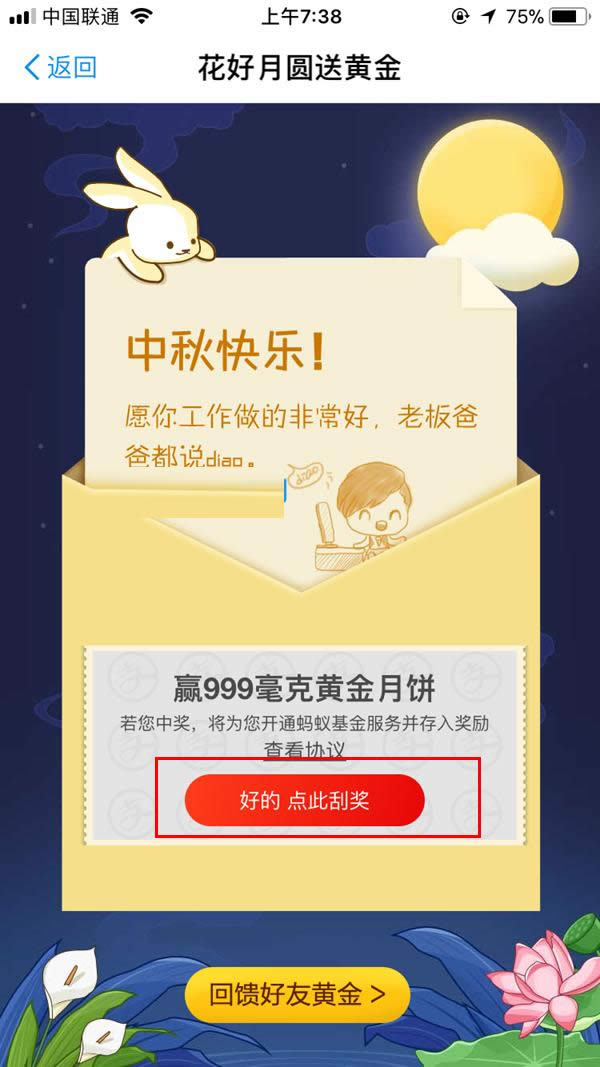Open 回馈好友黄金 to gift friends gold
Screen dimensions: 600x1067
297,995
